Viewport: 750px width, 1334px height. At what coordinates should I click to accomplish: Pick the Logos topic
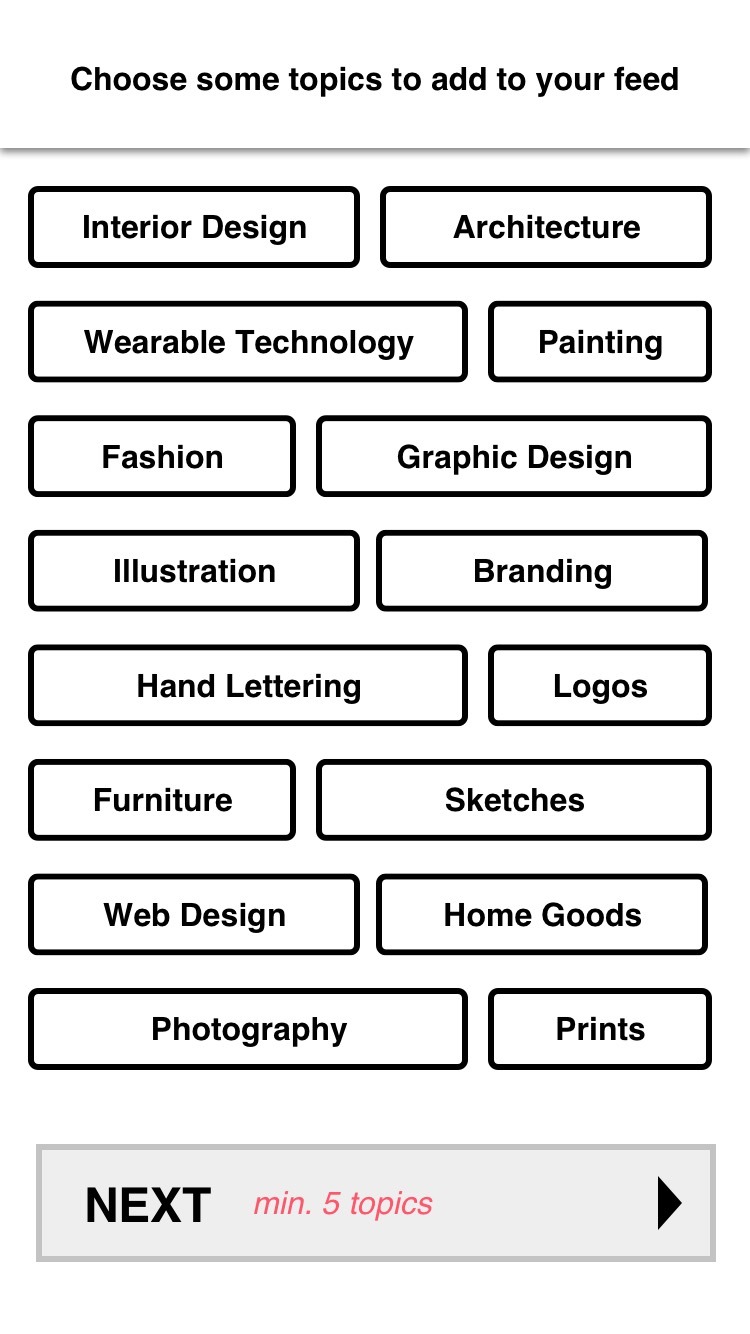tap(600, 686)
